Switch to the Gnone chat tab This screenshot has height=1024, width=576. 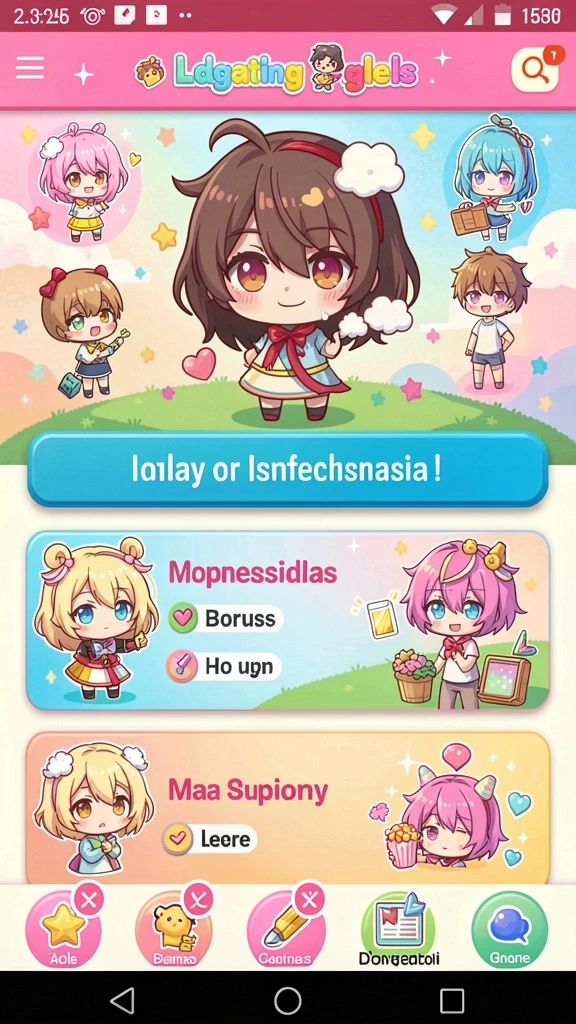click(509, 930)
